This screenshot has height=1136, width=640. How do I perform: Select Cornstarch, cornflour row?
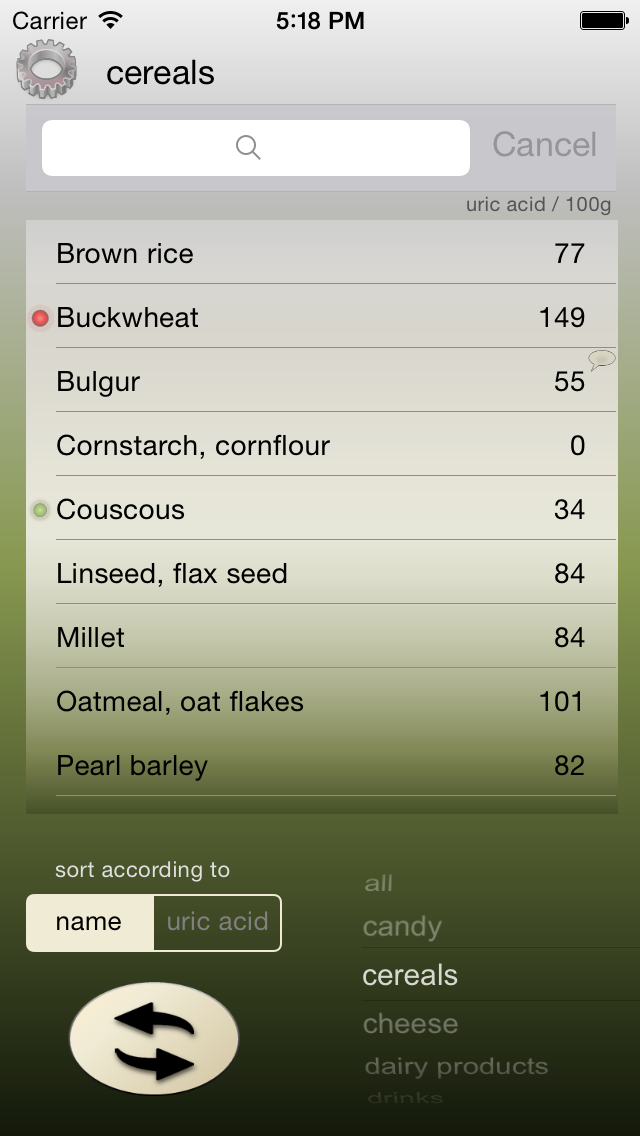tap(322, 445)
